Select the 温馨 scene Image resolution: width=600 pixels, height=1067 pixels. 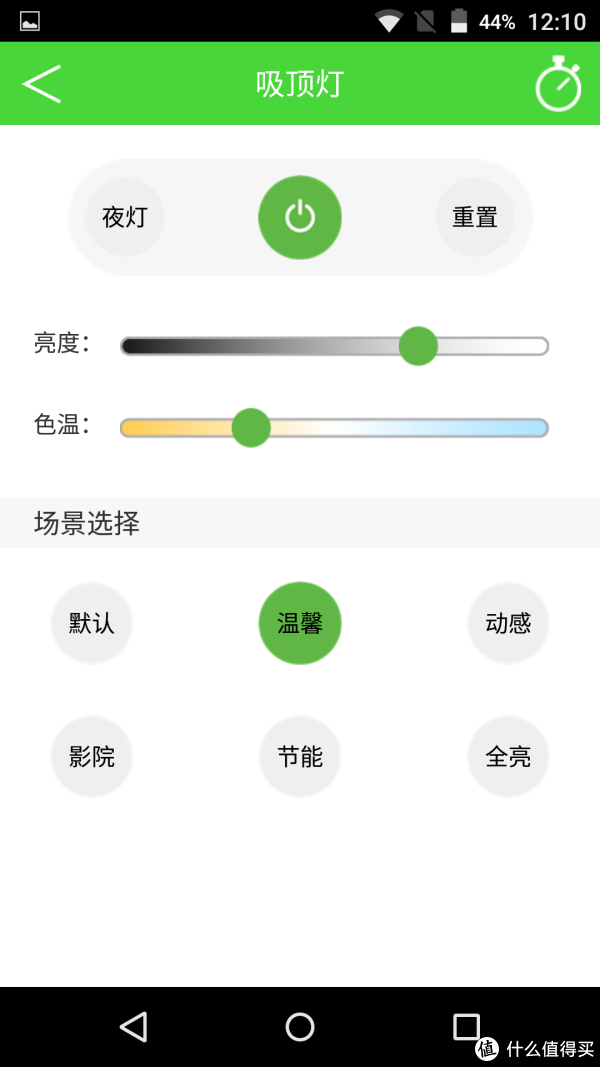(300, 623)
